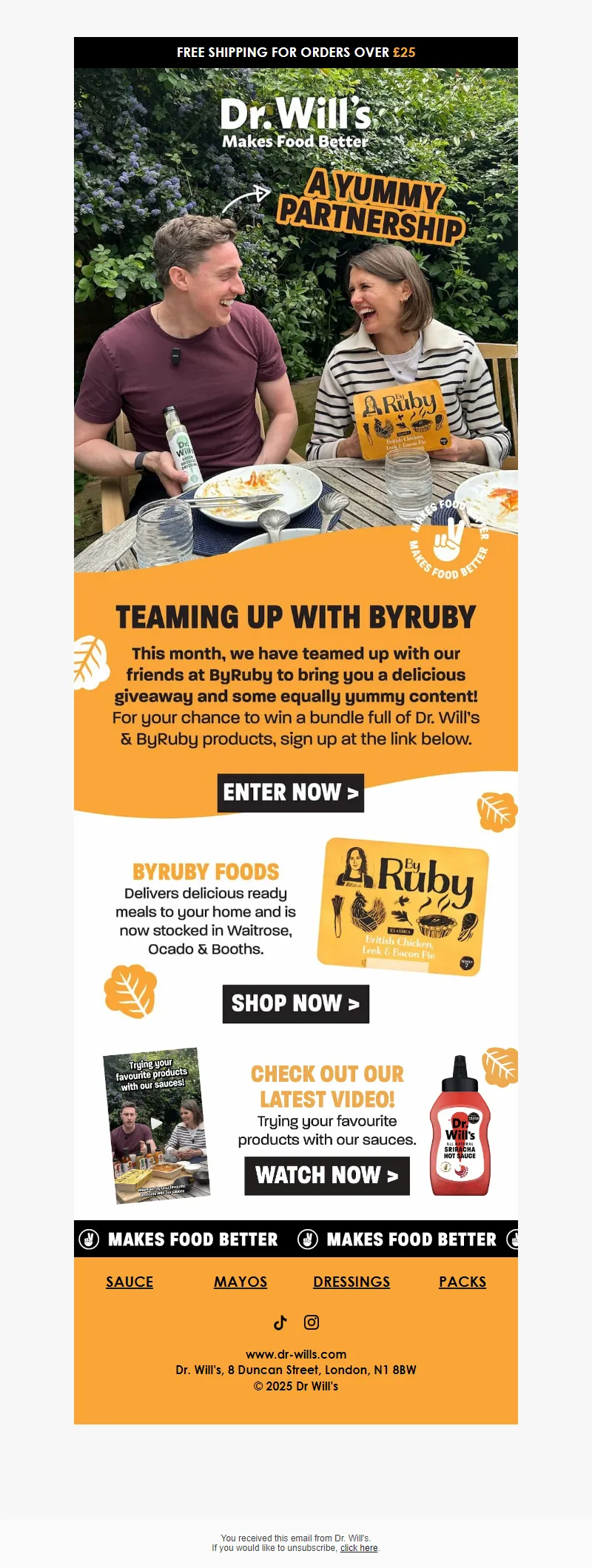Tap the unsubscribe click here link

pos(359,1547)
